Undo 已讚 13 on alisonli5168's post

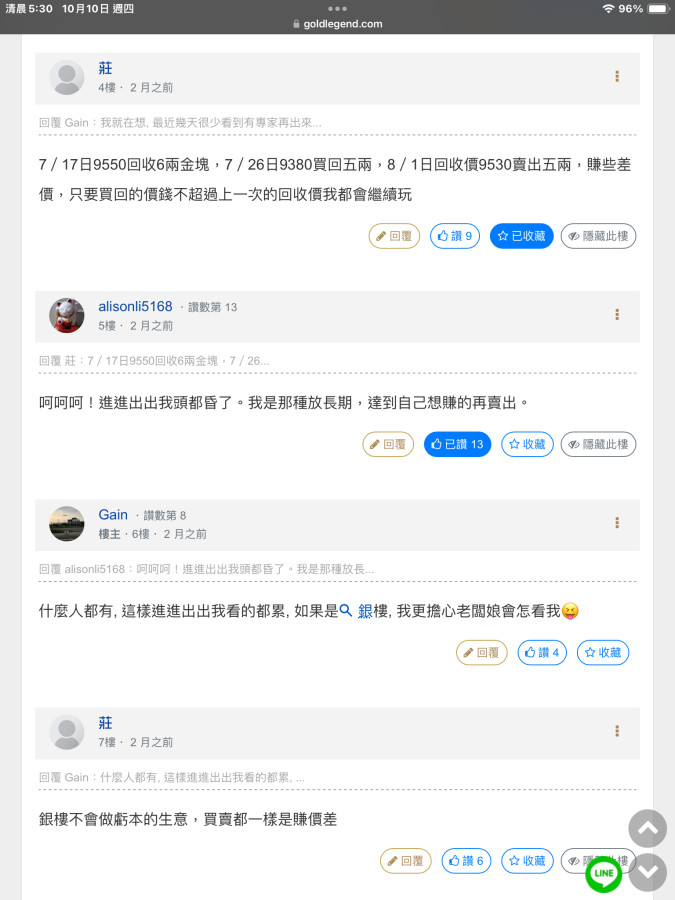[457, 444]
